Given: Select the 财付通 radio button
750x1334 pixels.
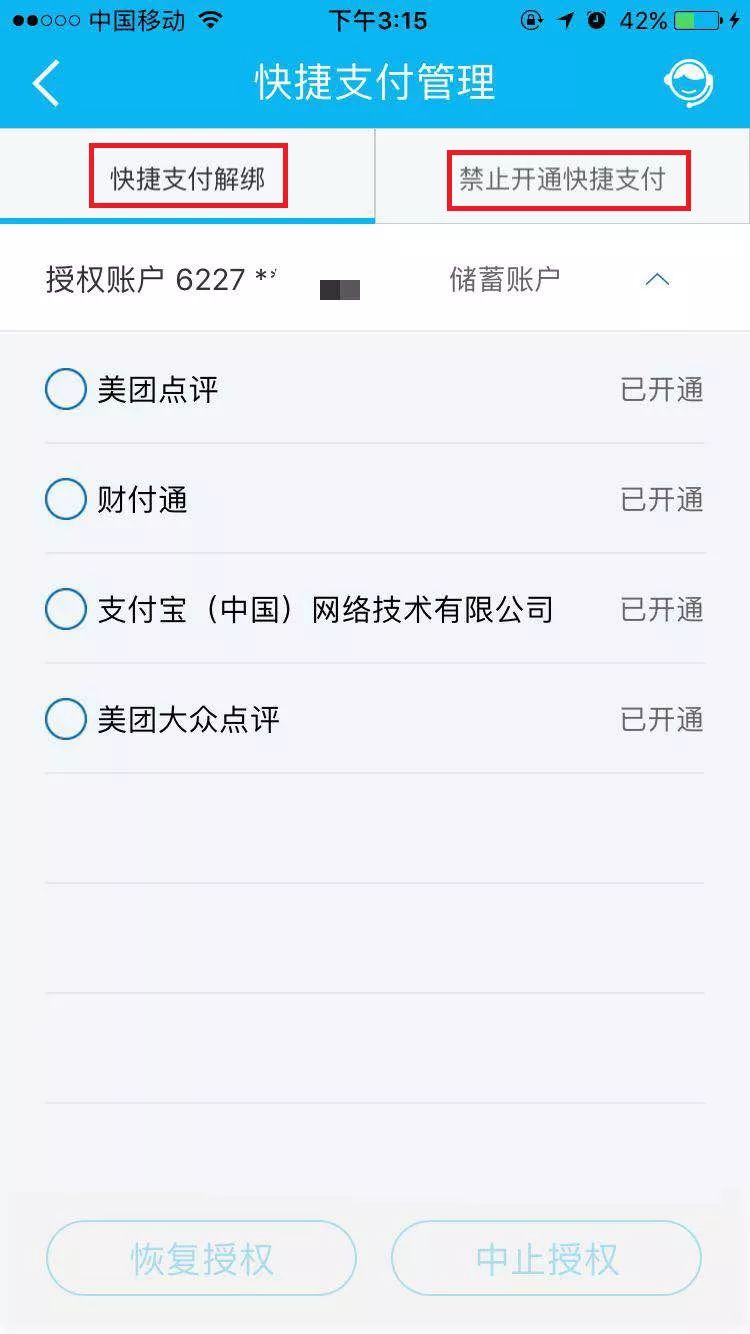Looking at the screenshot, I should (66, 499).
